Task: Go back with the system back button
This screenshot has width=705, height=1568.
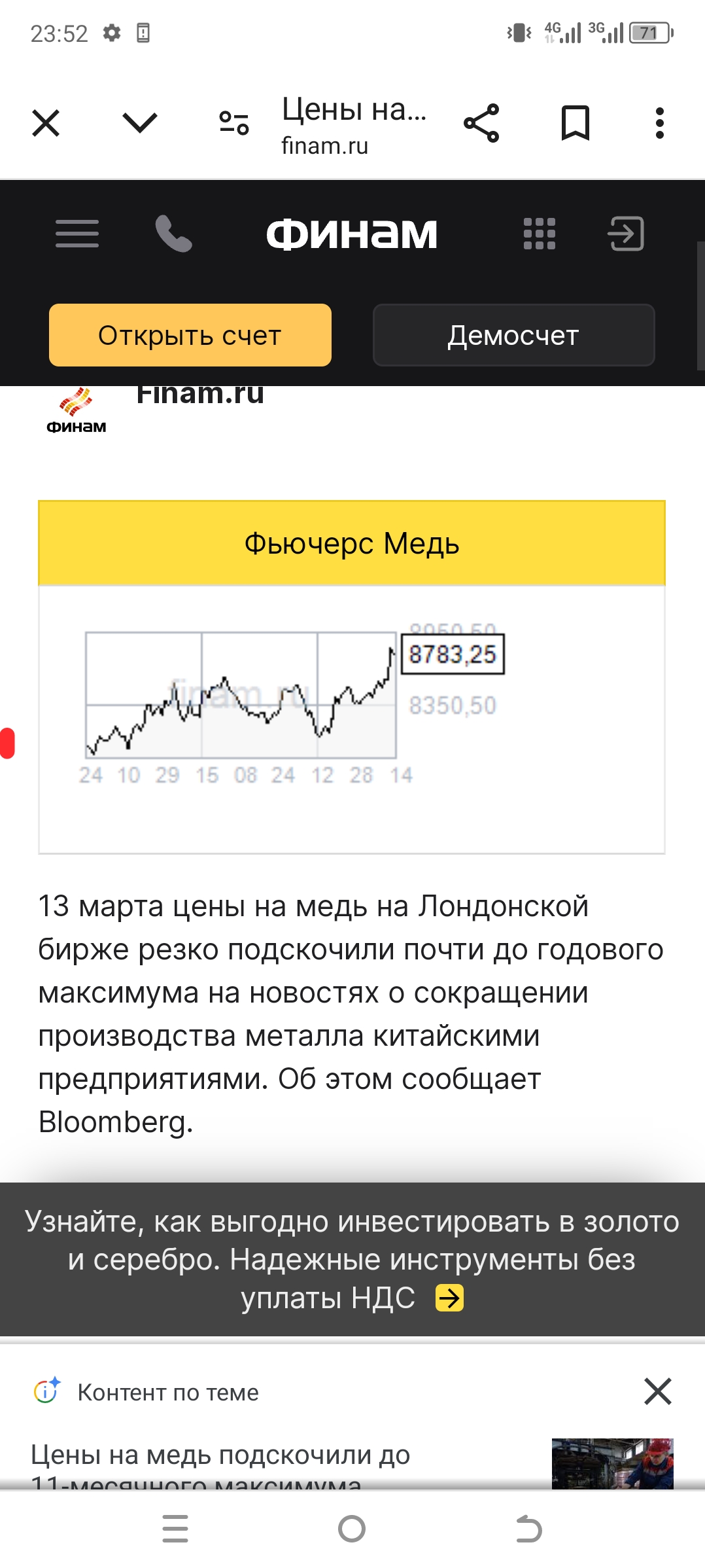Action: coord(528,1529)
